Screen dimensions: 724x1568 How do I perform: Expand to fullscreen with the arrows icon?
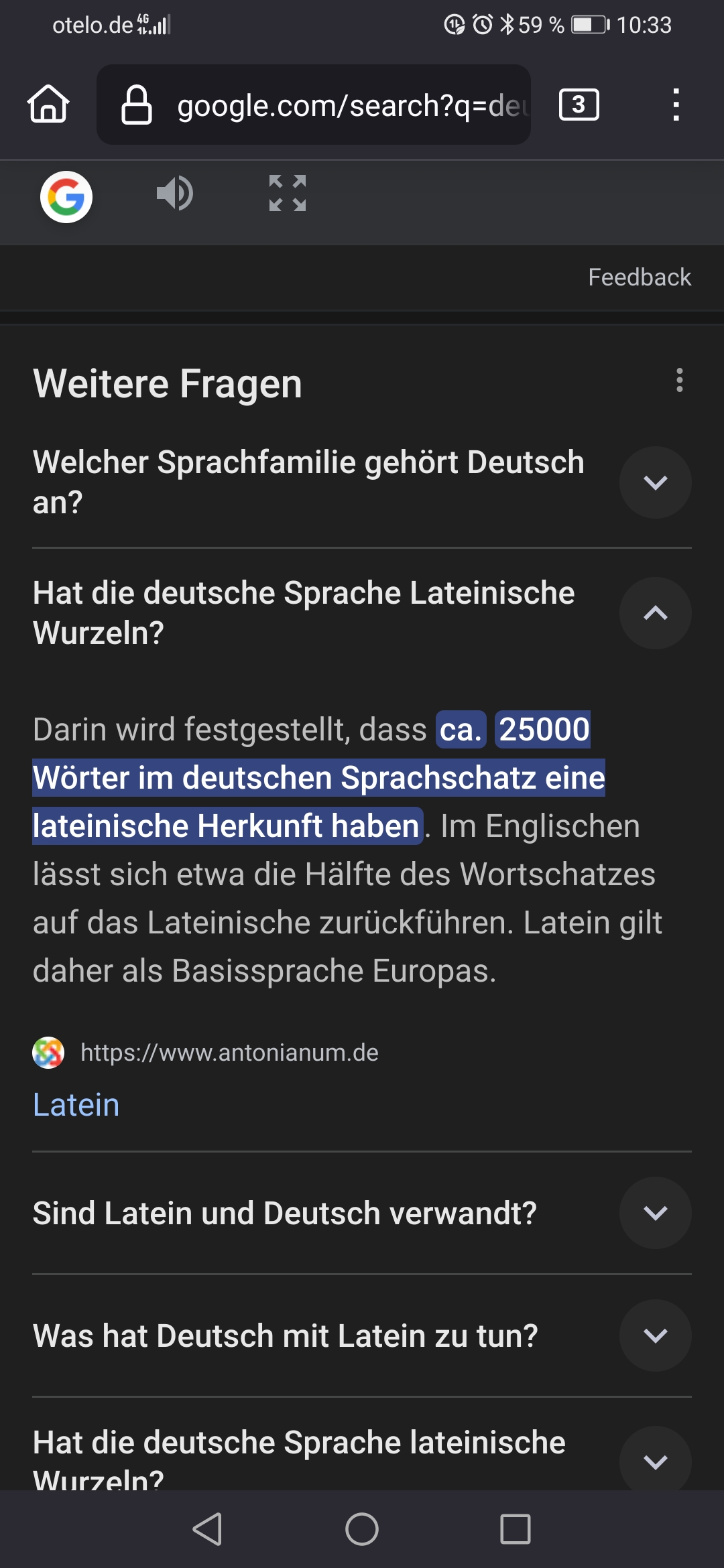(287, 194)
